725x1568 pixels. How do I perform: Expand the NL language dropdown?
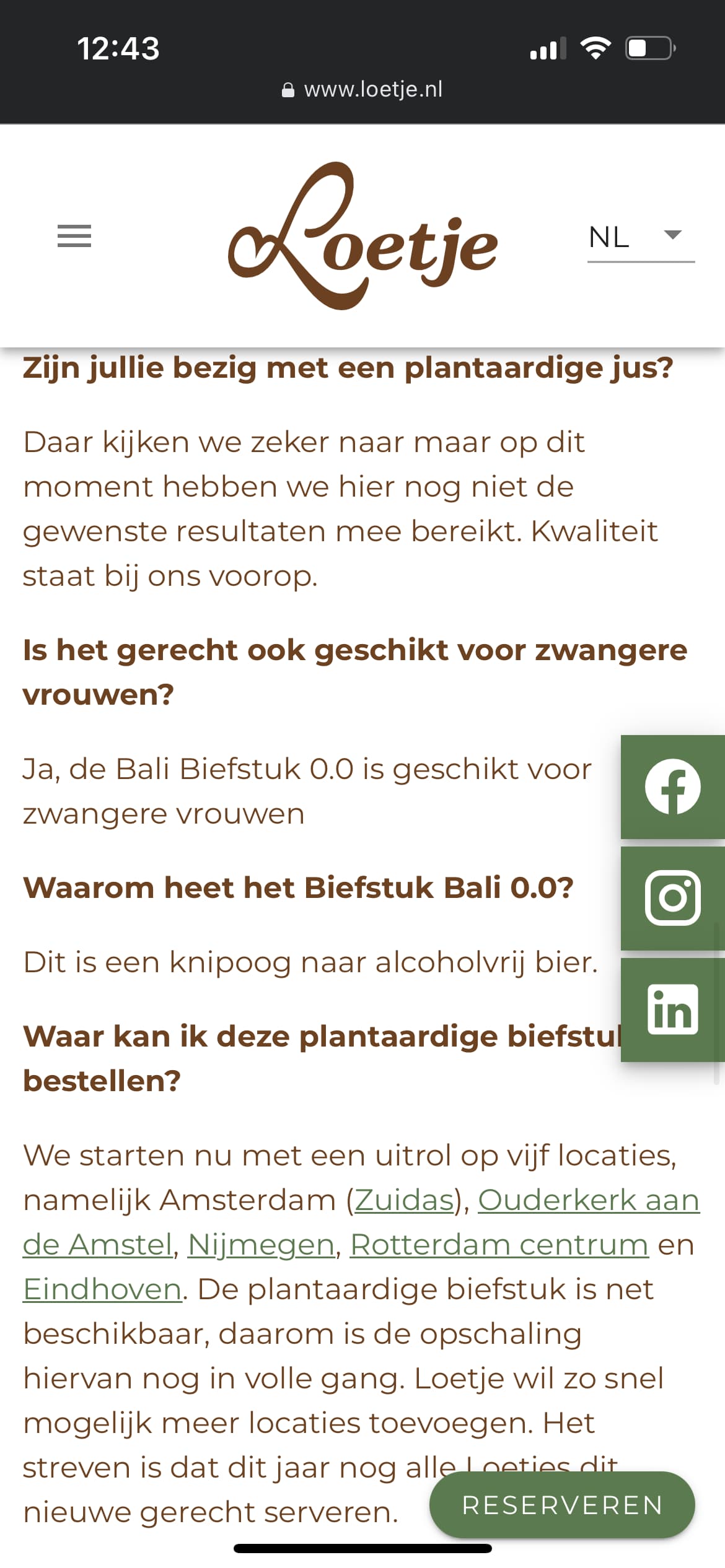pyautogui.click(x=641, y=237)
